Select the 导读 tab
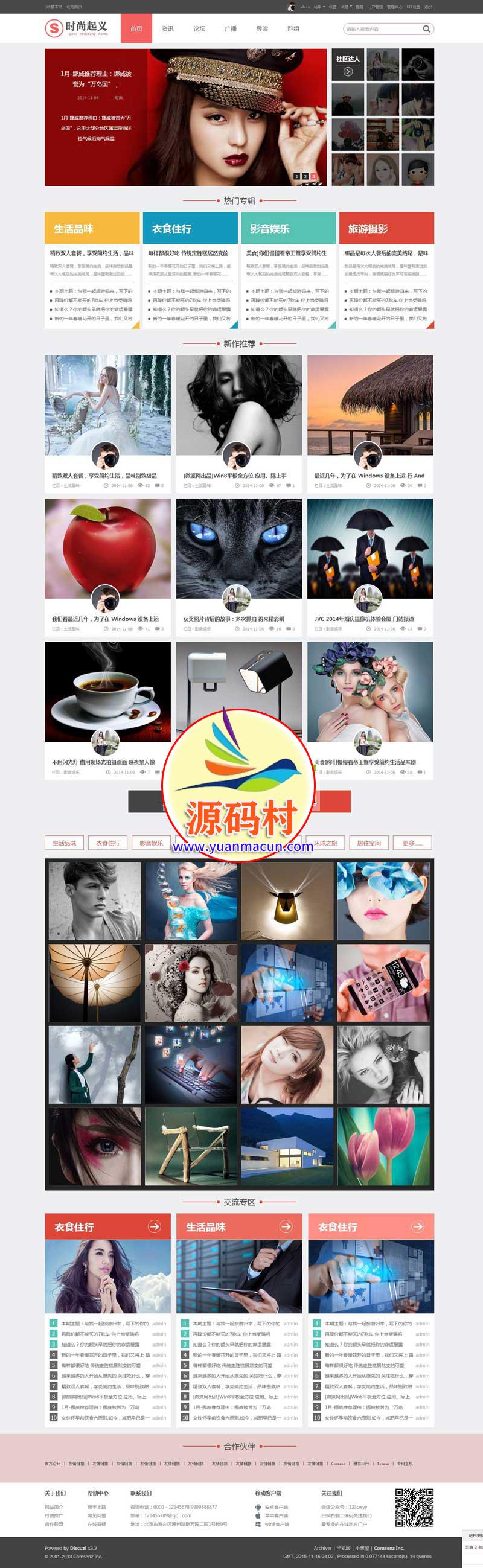Image resolution: width=483 pixels, height=1568 pixels. pos(262,28)
